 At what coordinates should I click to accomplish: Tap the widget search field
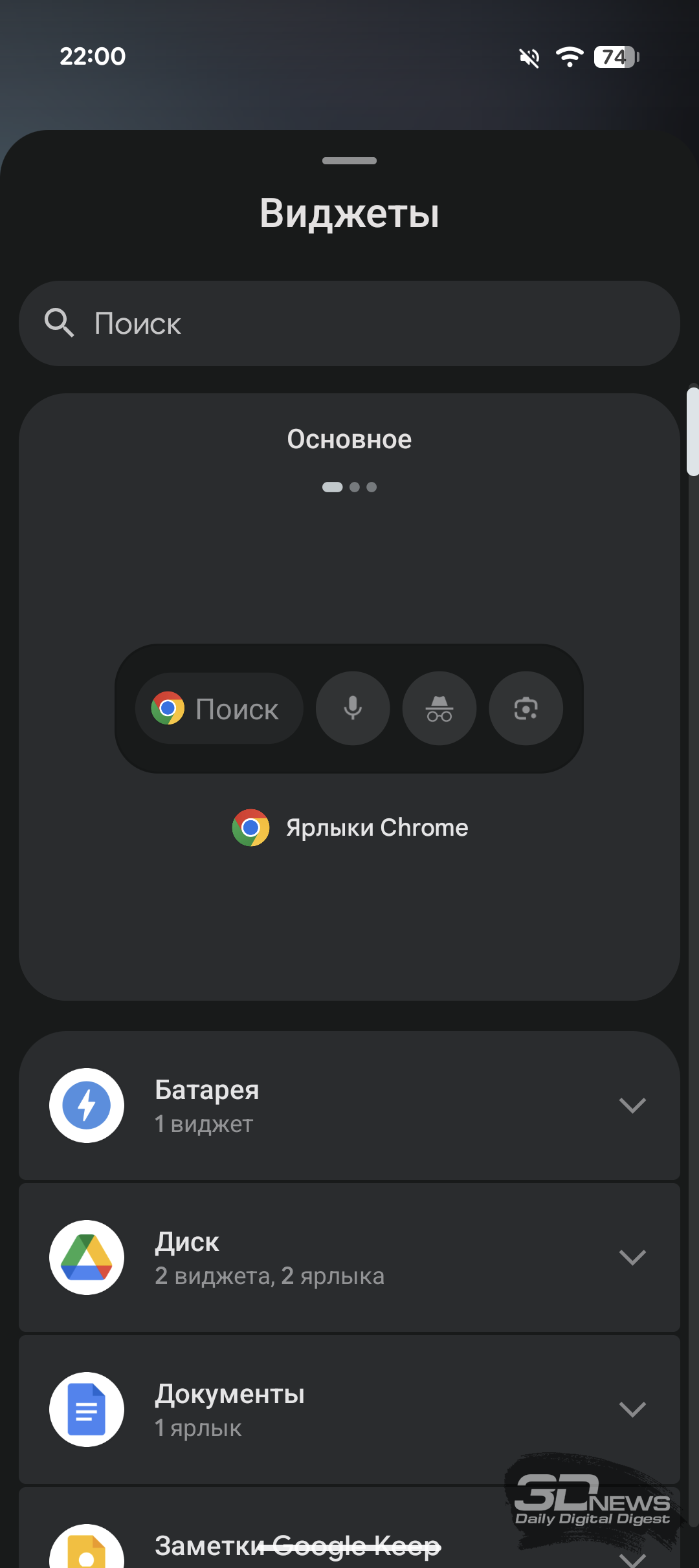349,323
